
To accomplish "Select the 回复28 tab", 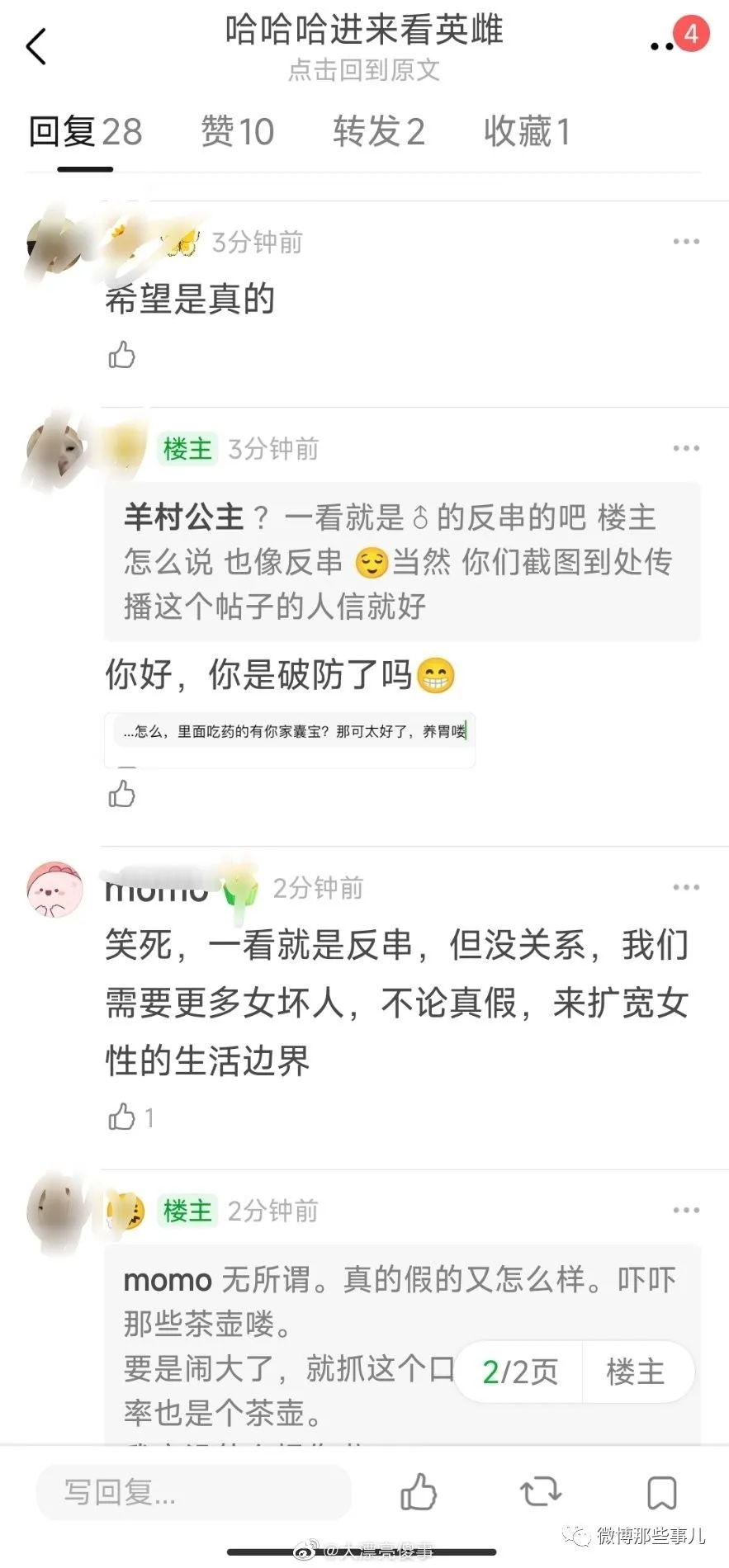I will pyautogui.click(x=85, y=132).
